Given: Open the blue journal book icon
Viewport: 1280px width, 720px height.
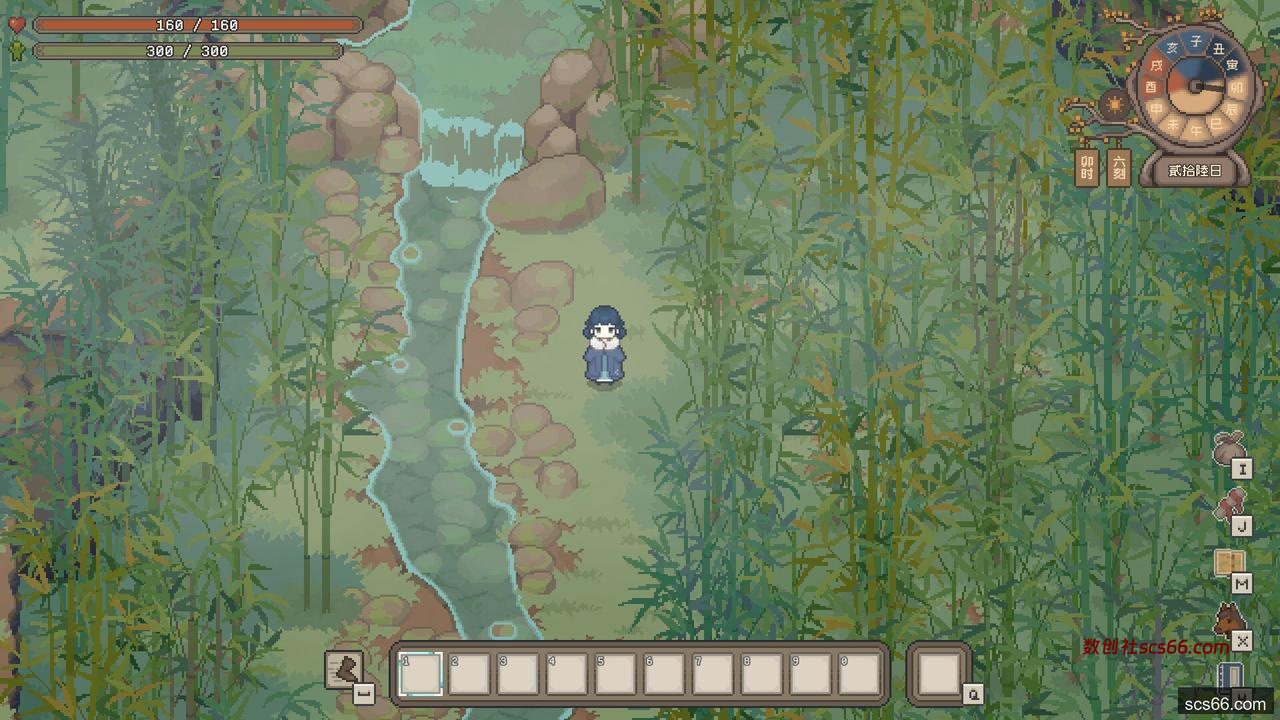Looking at the screenshot, I should pyautogui.click(x=1231, y=676).
